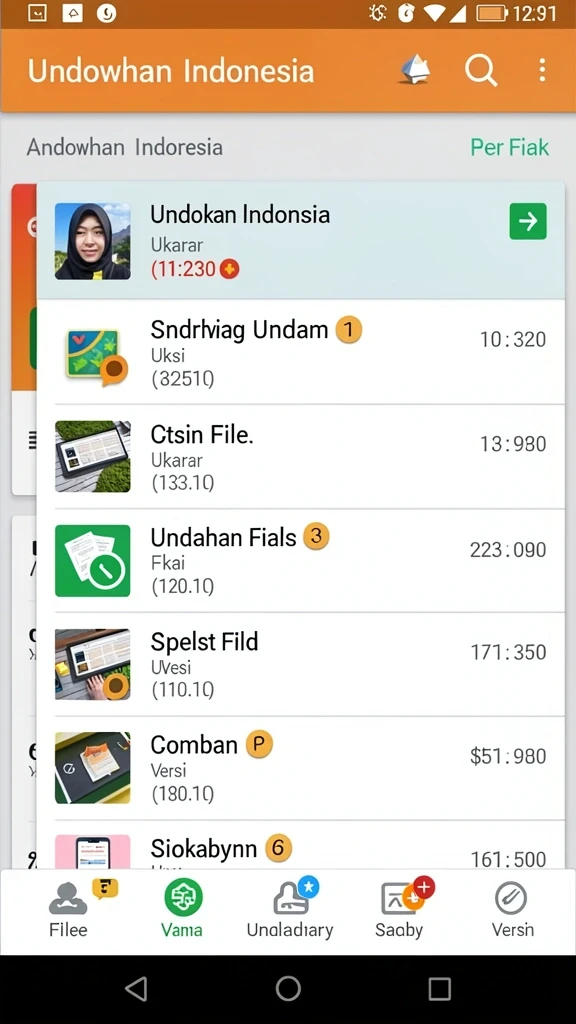Switch to the Filee tab
Screen dimensions: 576x1024
pyautogui.click(x=69, y=909)
